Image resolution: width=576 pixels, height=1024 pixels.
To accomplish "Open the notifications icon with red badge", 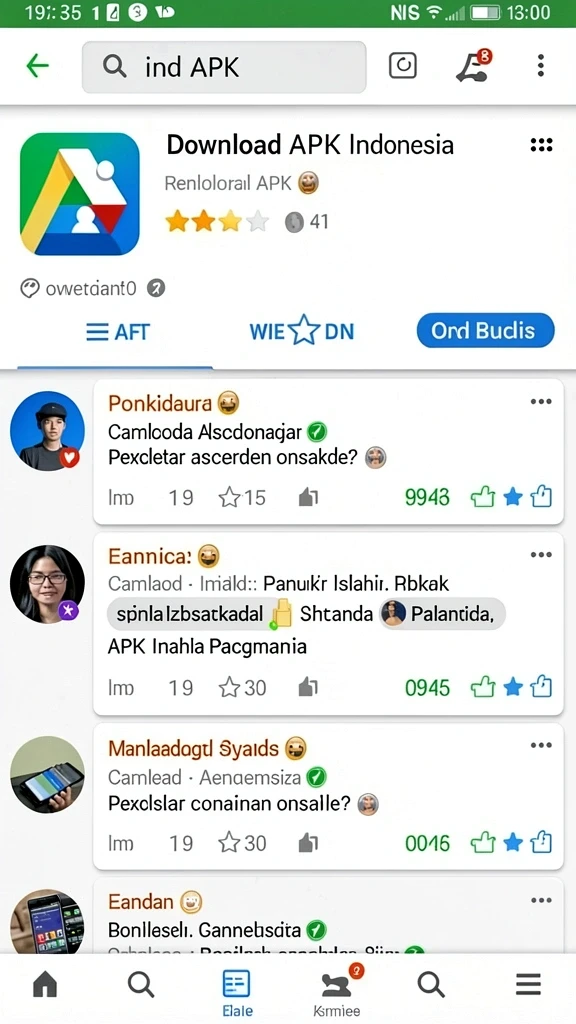I will coord(473,65).
